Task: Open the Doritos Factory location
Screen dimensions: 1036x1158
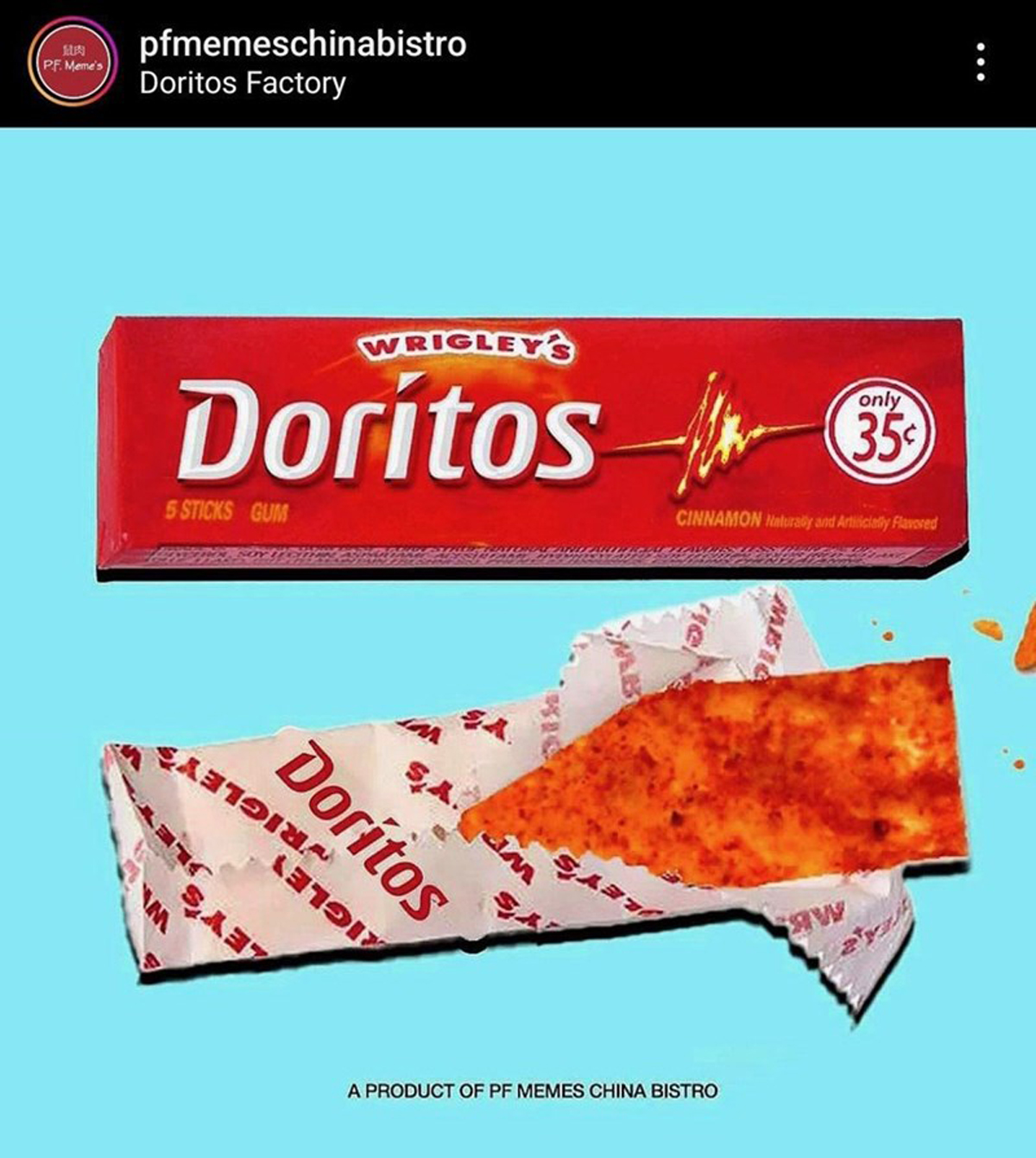Action: tap(243, 84)
